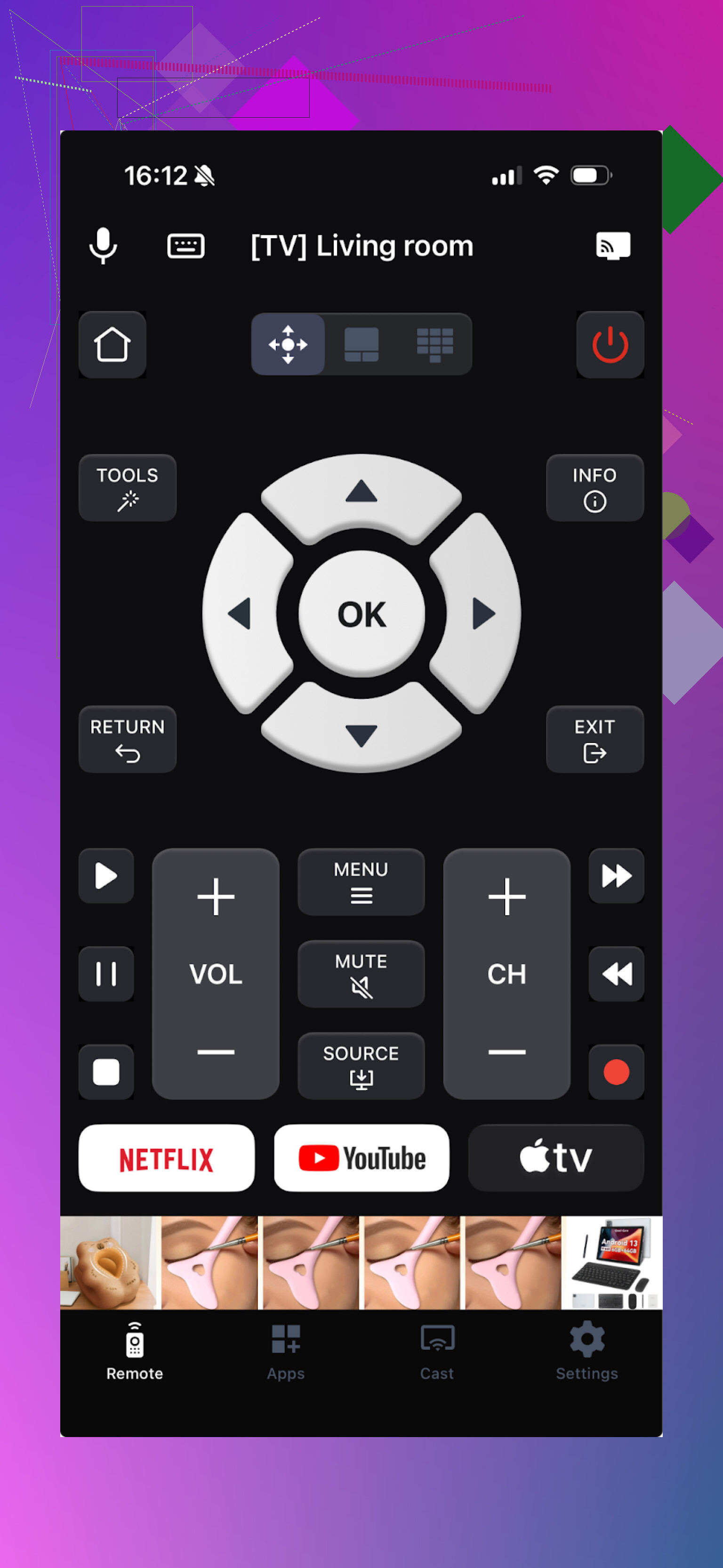
Task: Pause playback
Action: pos(106,973)
